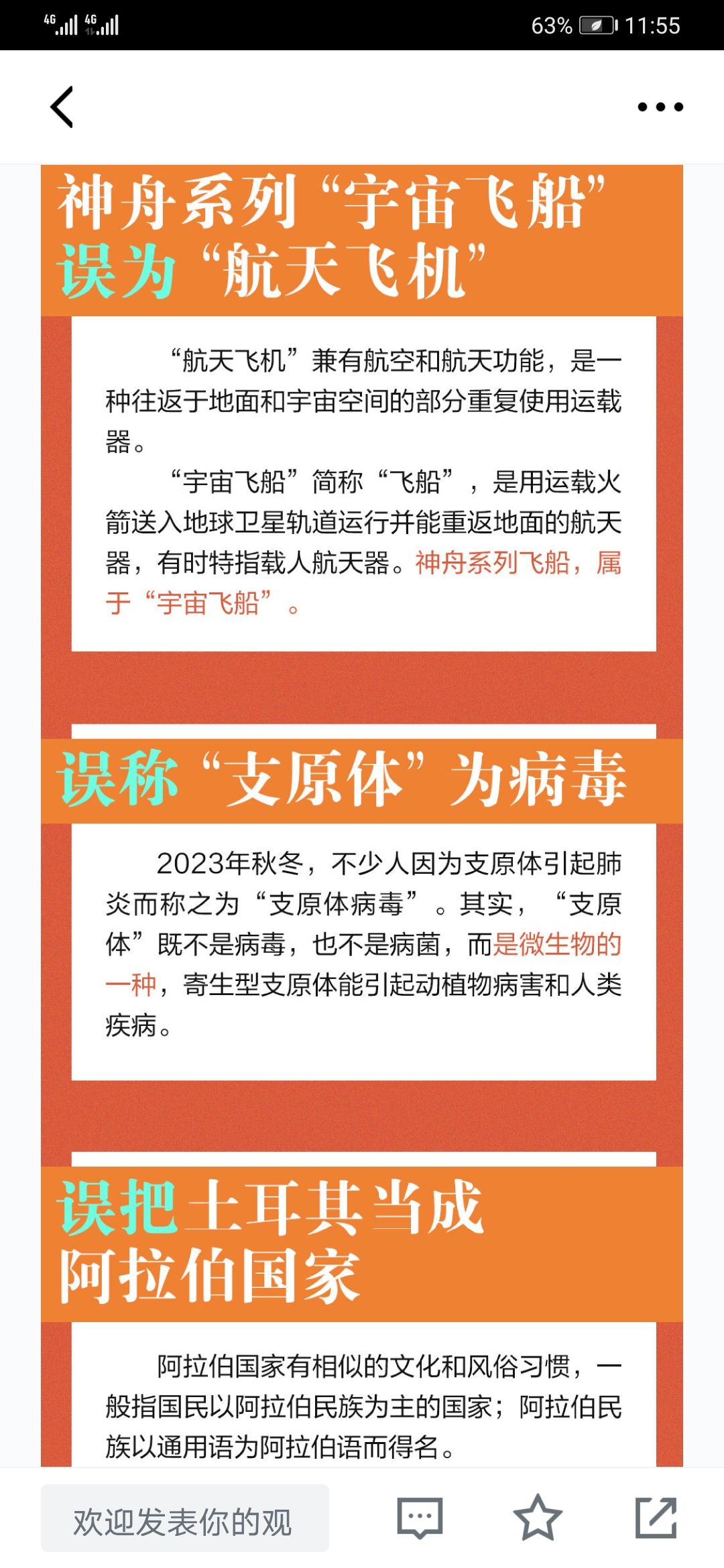Open the comments speech-bubble icon
This screenshot has width=724, height=1568.
click(x=420, y=1517)
